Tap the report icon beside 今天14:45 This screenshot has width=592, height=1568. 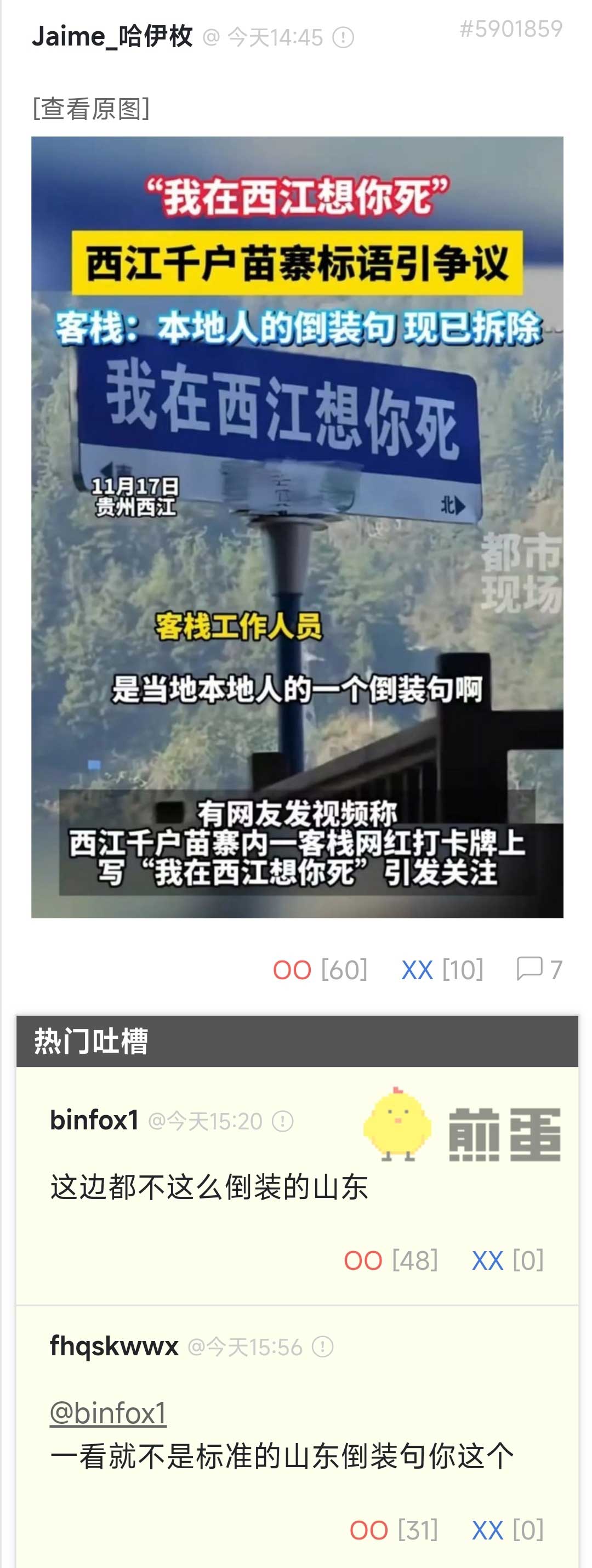coord(343,38)
